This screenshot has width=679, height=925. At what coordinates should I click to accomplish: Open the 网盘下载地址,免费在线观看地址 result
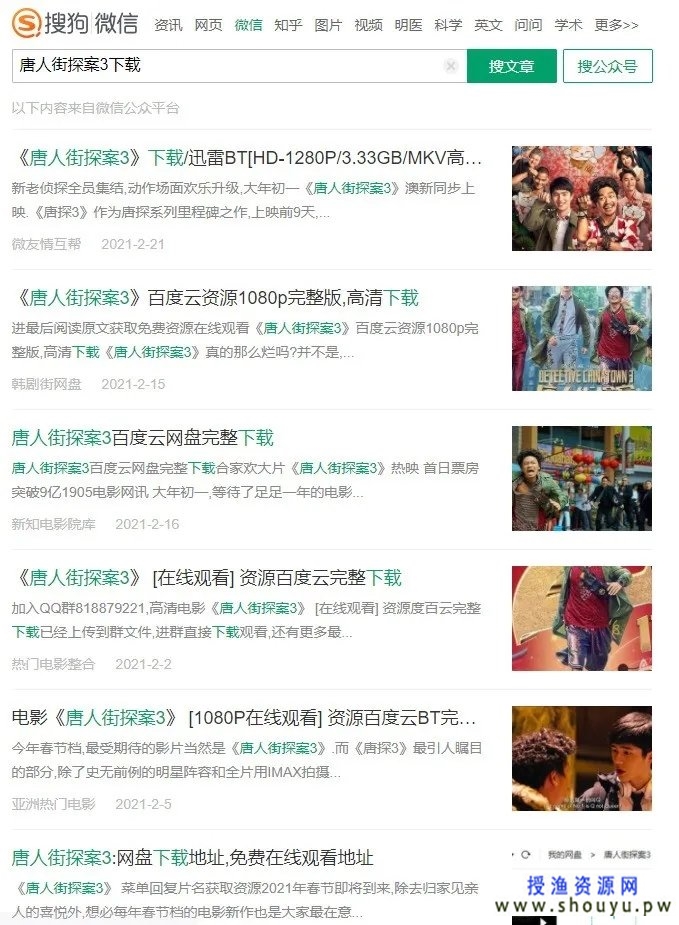192,858
